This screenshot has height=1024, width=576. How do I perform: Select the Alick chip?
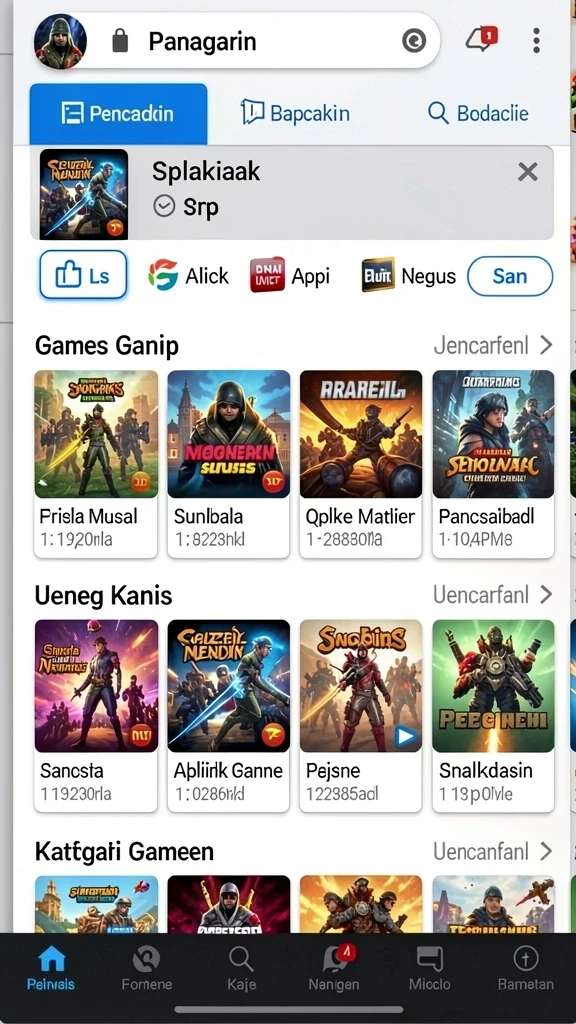(x=188, y=276)
